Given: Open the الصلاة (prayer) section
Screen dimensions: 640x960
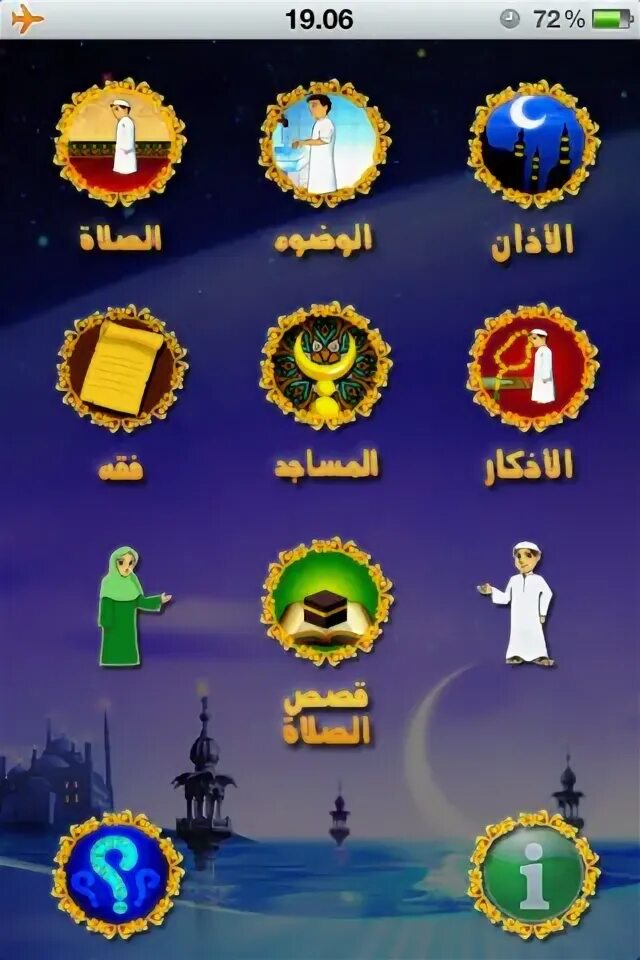Looking at the screenshot, I should [x=120, y=143].
